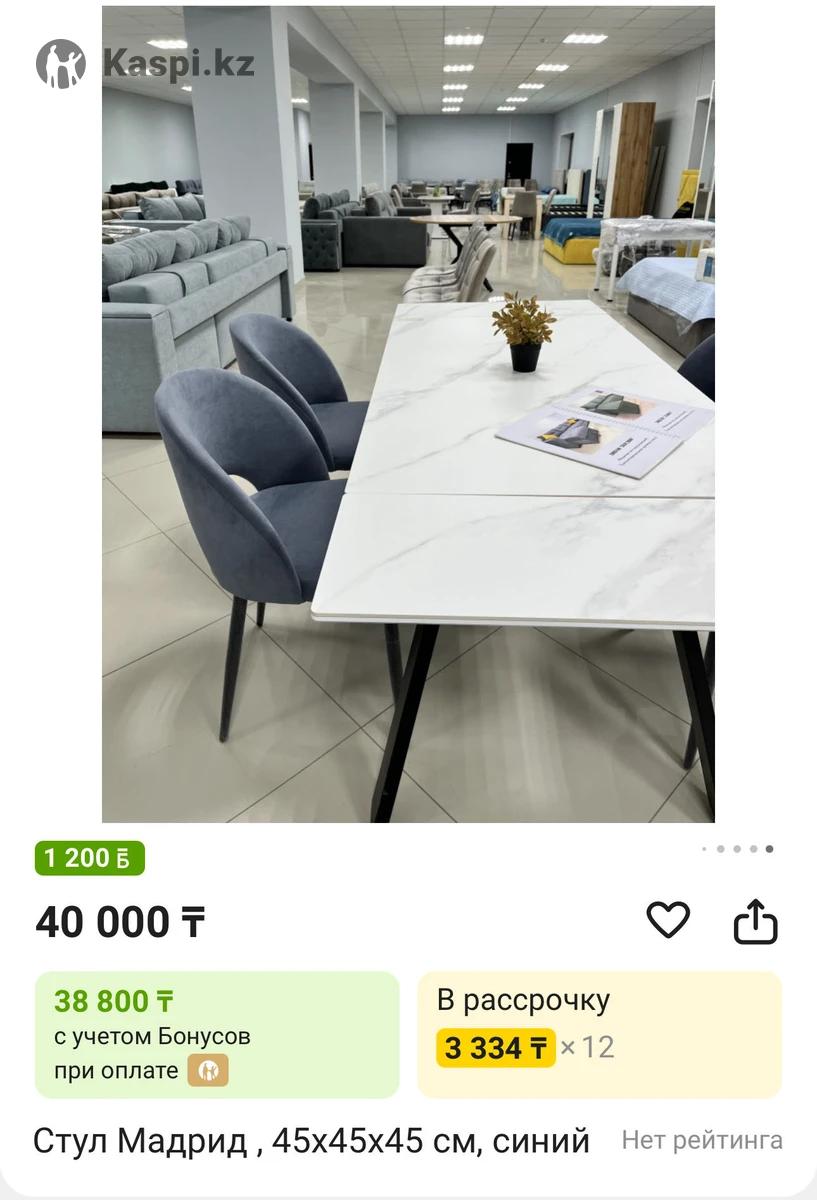This screenshot has width=817, height=1200.
Task: Share this product listing
Action: point(755,921)
